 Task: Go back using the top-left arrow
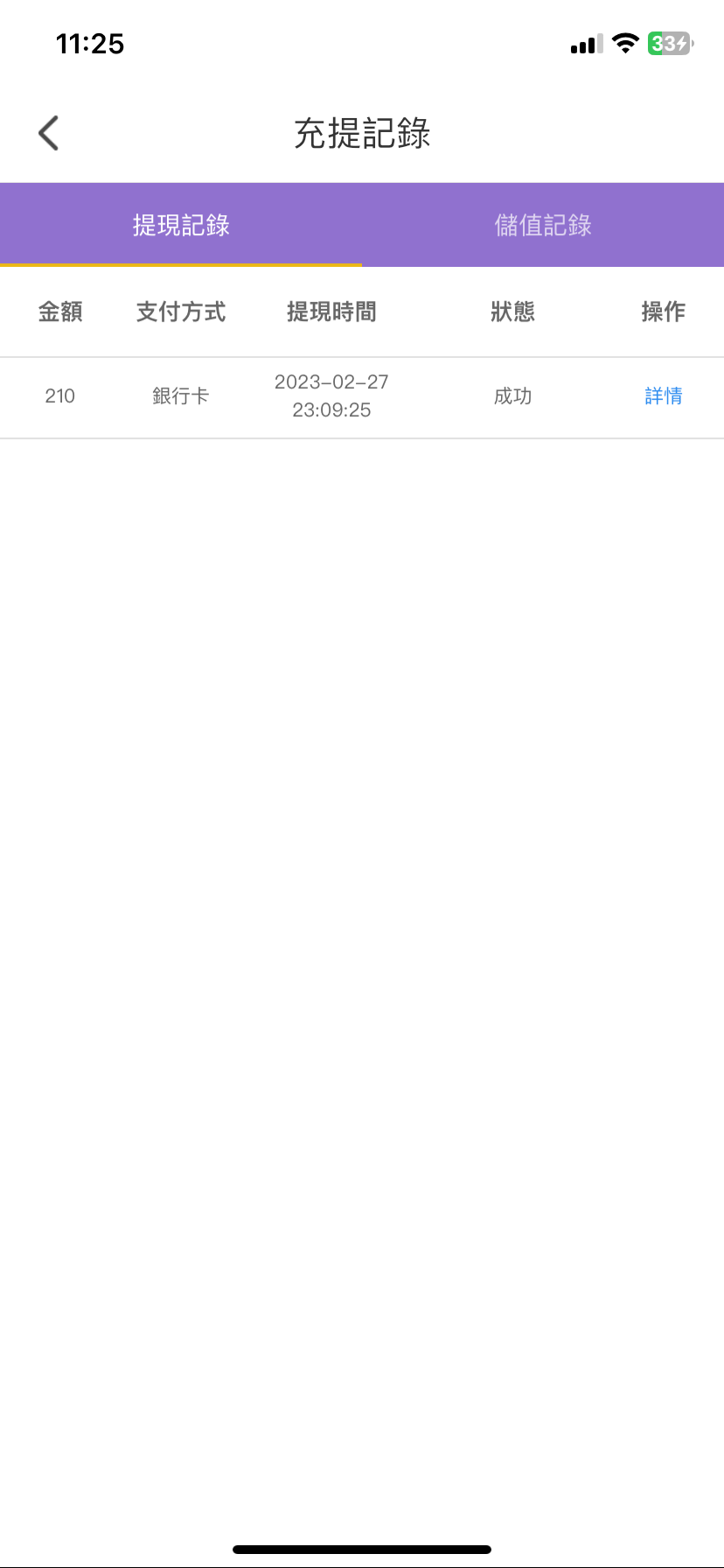click(x=49, y=133)
